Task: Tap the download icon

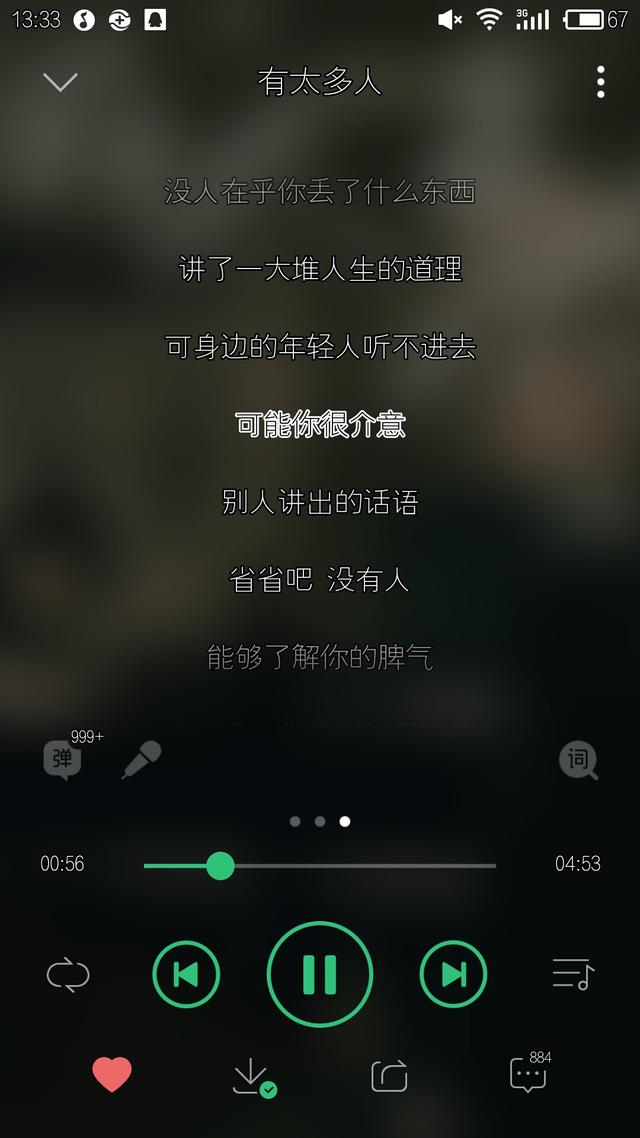Action: tap(250, 1076)
